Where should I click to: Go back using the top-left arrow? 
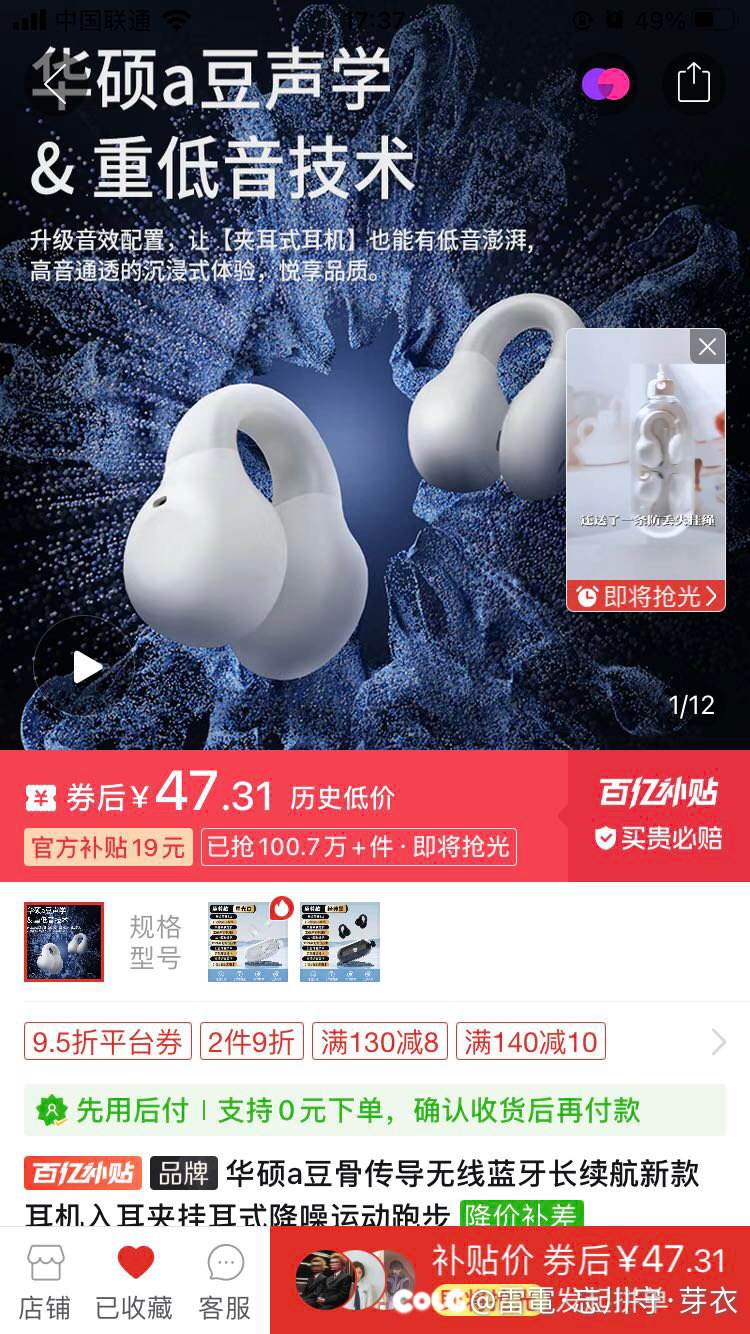(55, 84)
